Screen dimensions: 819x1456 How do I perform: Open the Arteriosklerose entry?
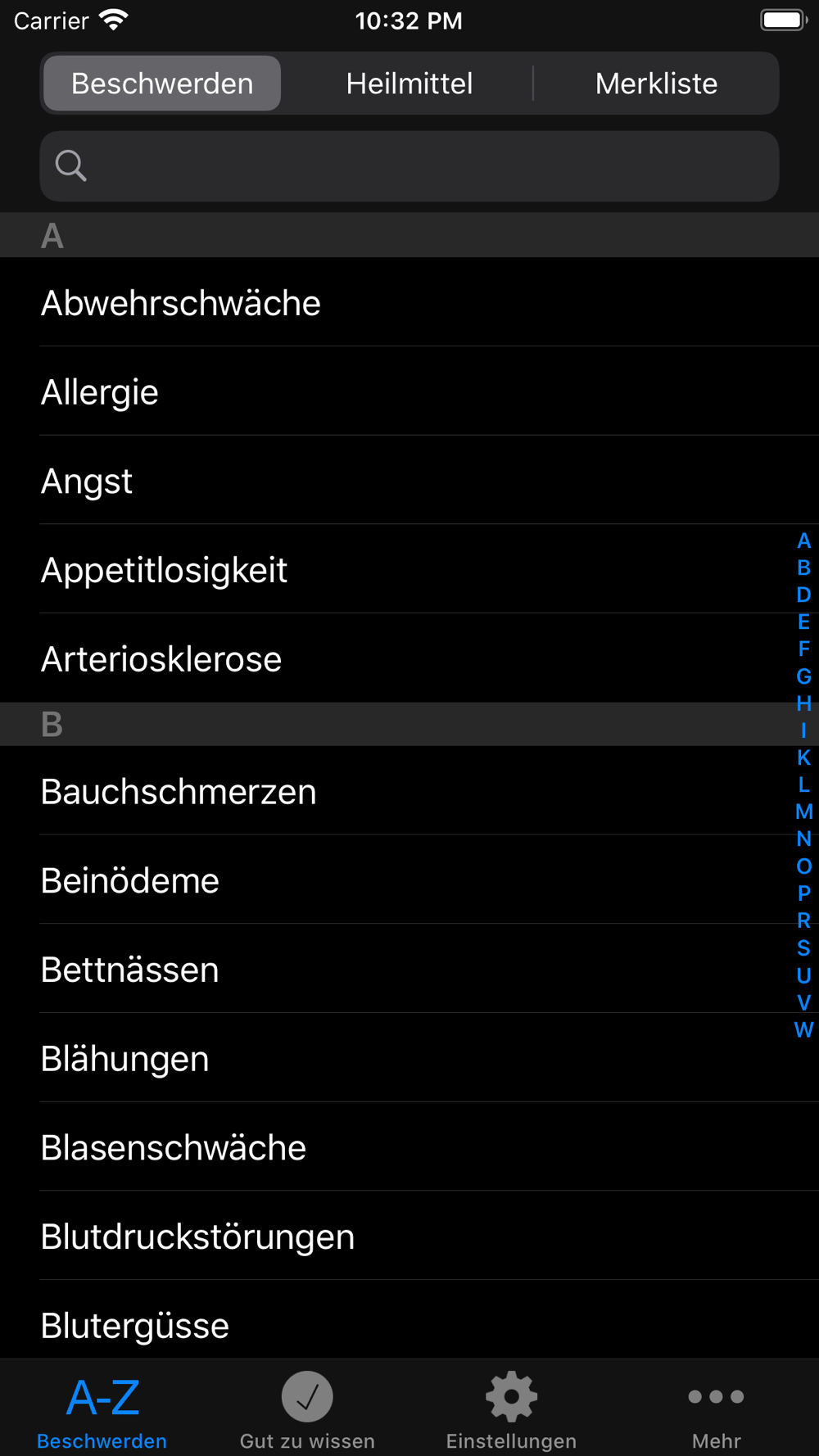point(409,658)
